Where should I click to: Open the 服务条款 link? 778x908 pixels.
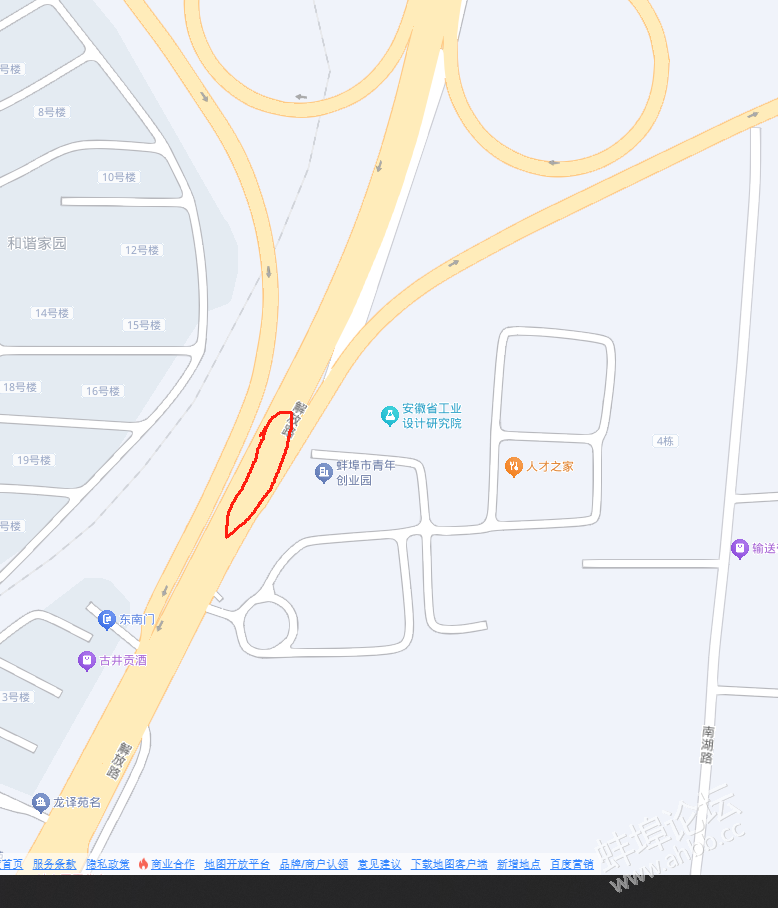tap(54, 864)
